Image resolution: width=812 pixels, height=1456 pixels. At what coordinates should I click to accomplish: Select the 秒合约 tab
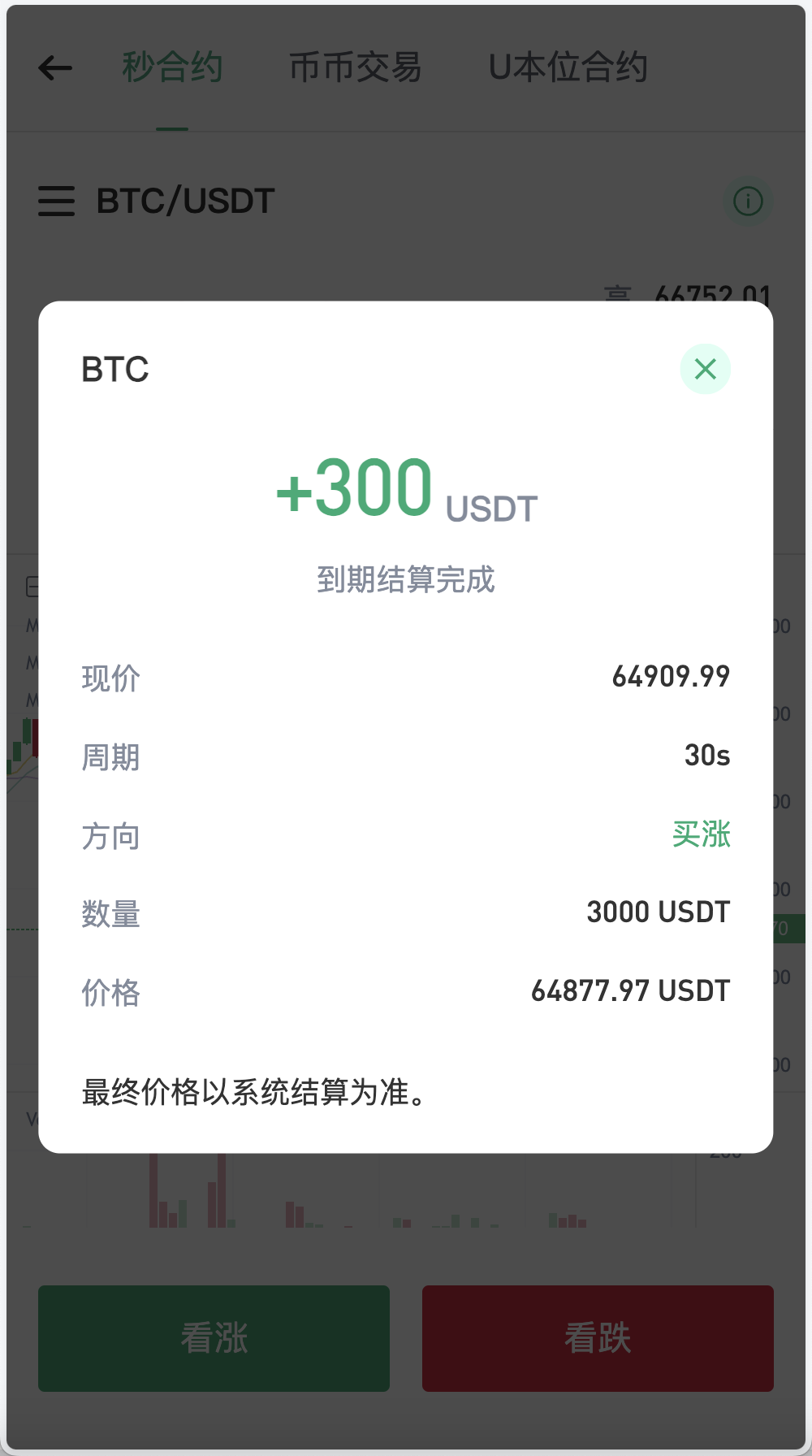coord(171,68)
